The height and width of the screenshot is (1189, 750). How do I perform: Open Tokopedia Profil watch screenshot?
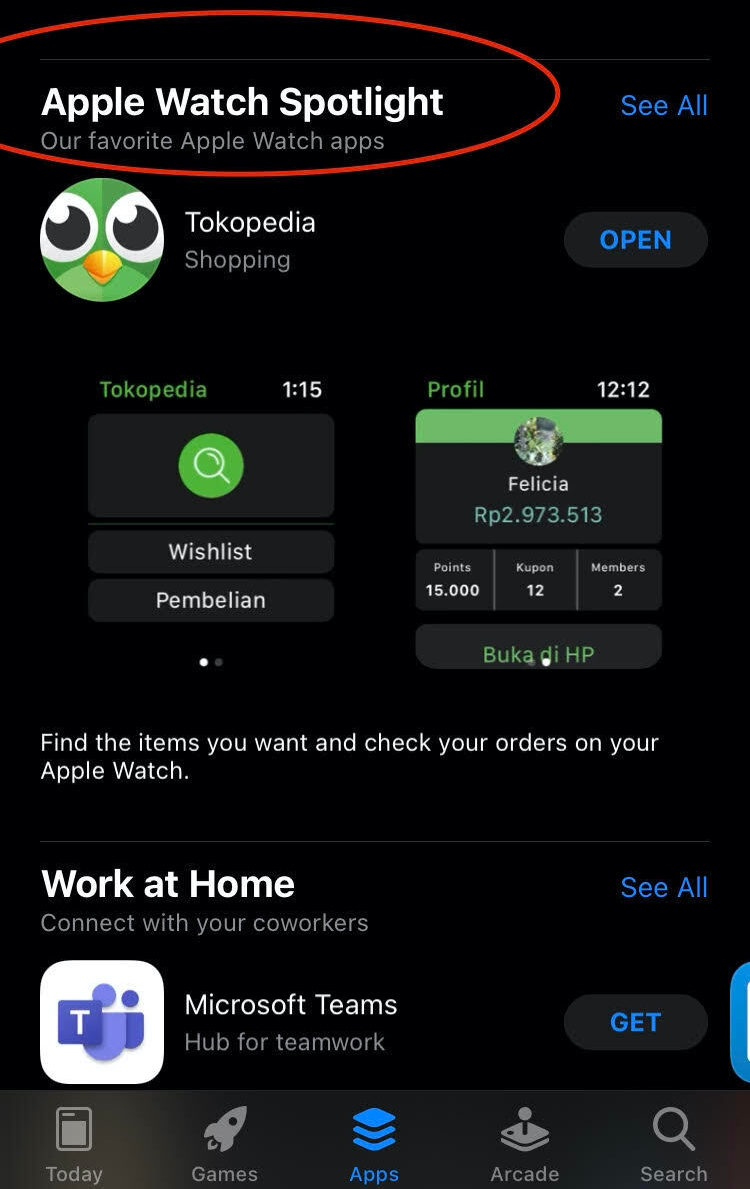538,525
